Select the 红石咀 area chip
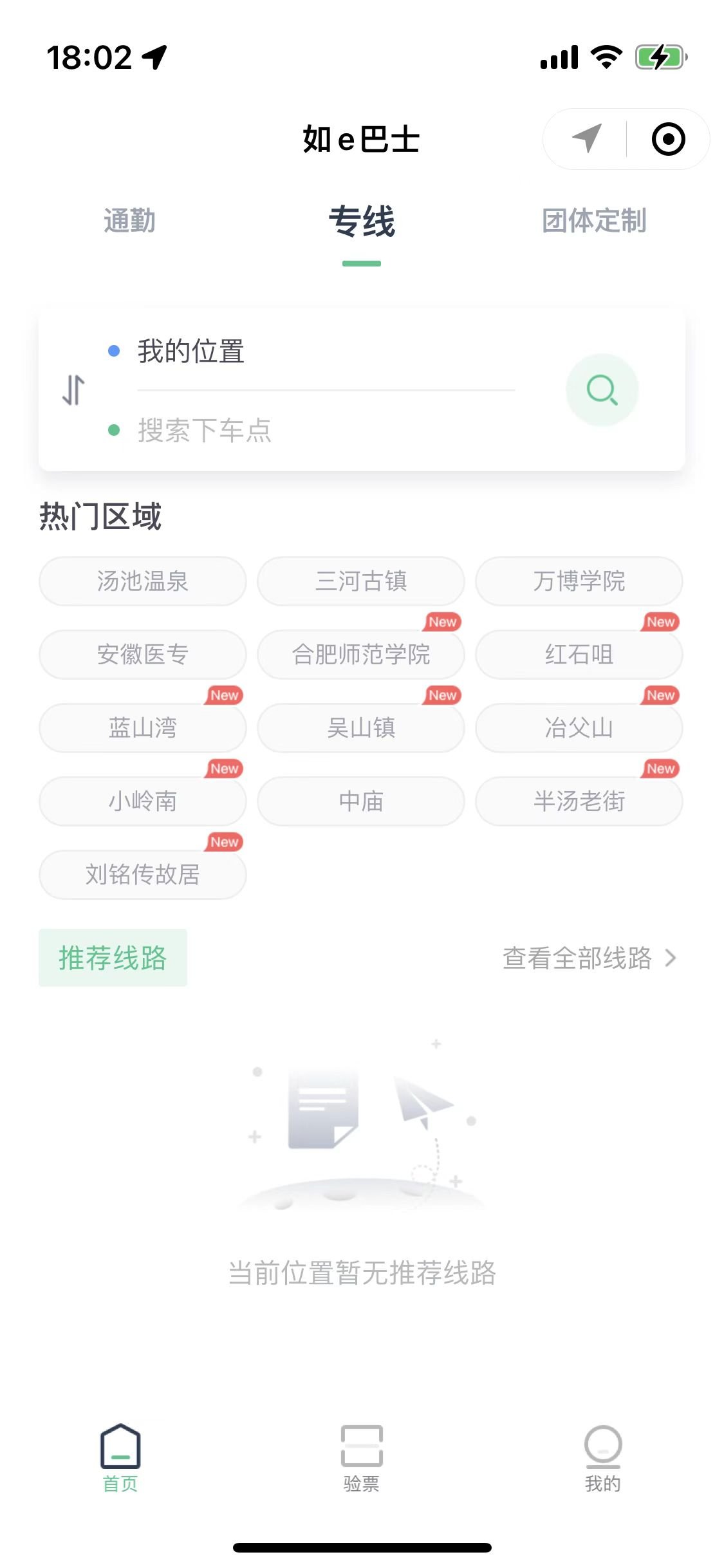The image size is (724, 1568). coord(579,655)
